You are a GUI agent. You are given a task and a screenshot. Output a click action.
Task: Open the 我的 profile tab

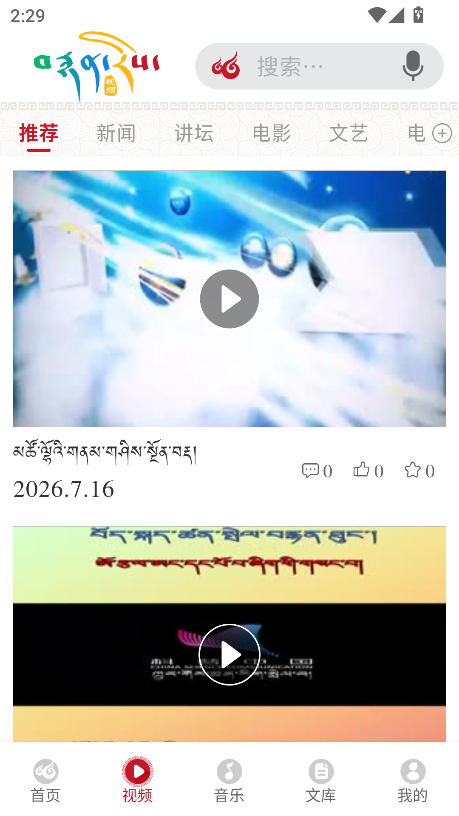(x=413, y=781)
